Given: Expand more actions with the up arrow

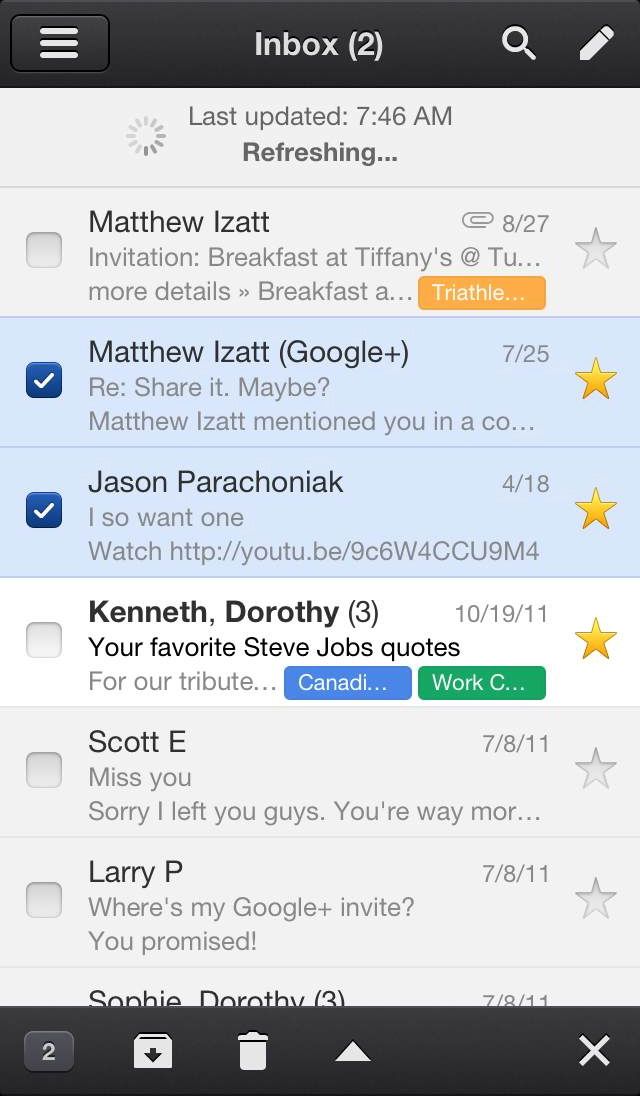Looking at the screenshot, I should click(x=352, y=1051).
